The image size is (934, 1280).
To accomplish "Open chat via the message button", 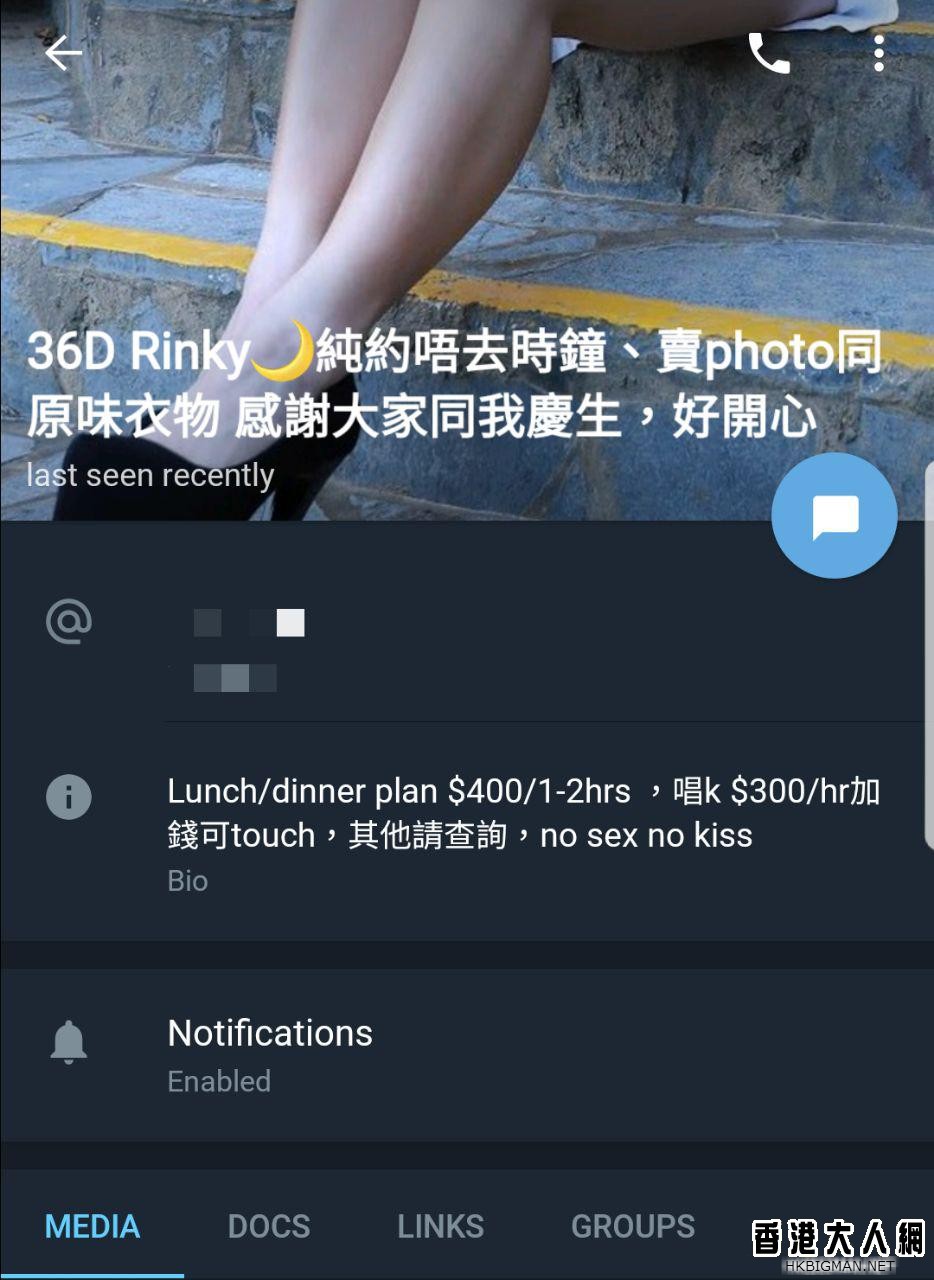I will coord(834,516).
